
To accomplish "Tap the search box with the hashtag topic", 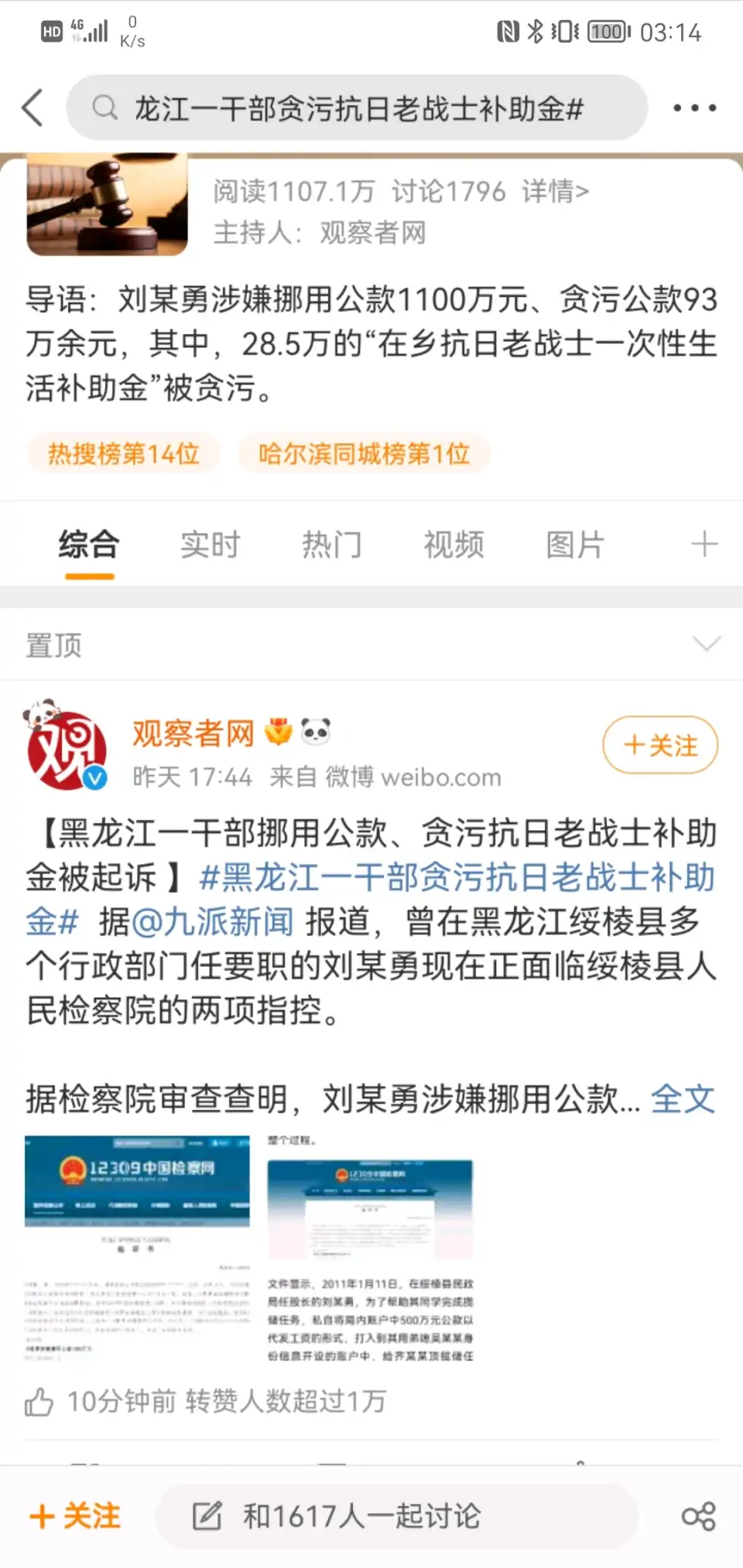I will pos(356,108).
